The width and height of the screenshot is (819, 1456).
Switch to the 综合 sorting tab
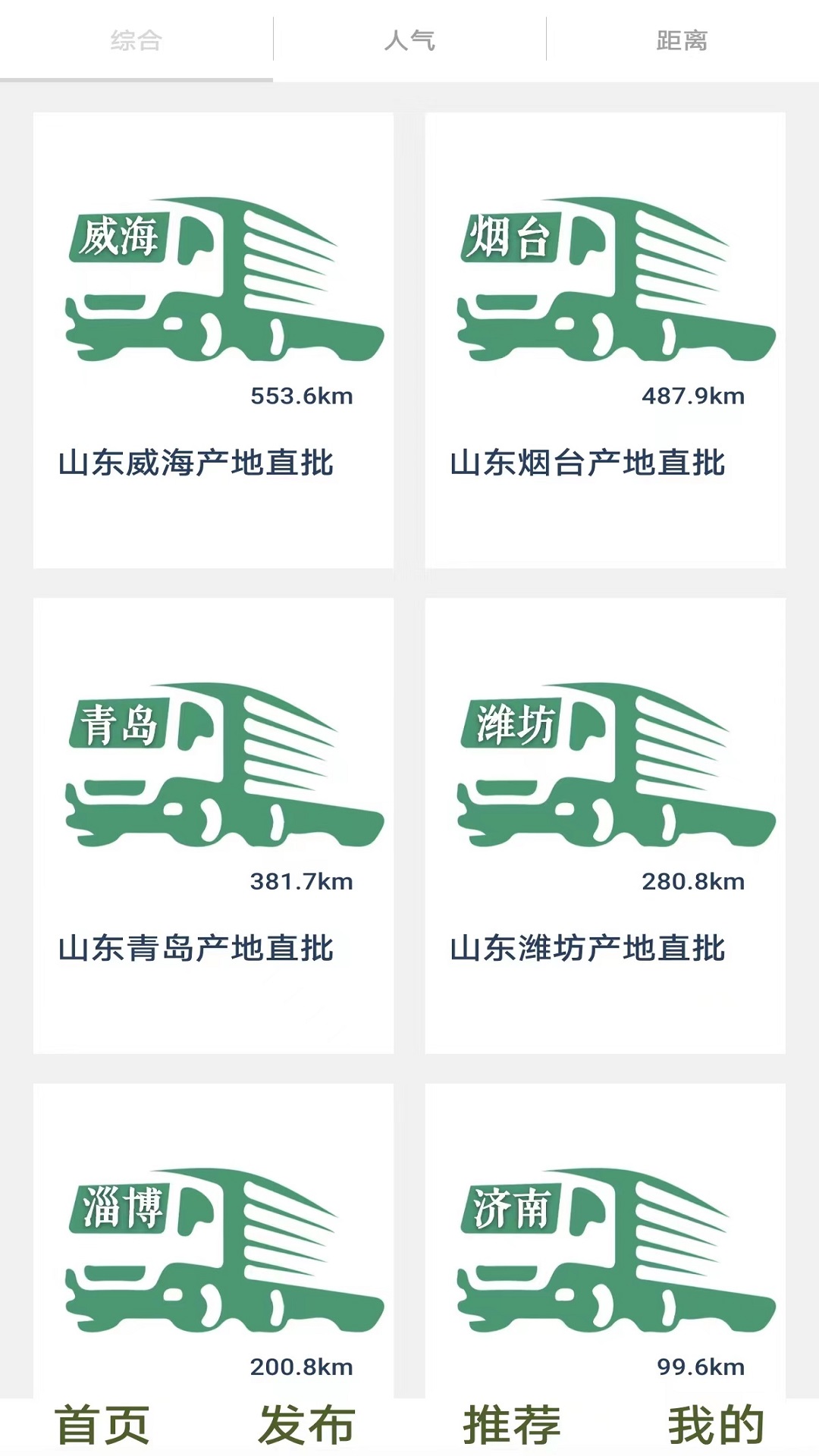click(136, 40)
